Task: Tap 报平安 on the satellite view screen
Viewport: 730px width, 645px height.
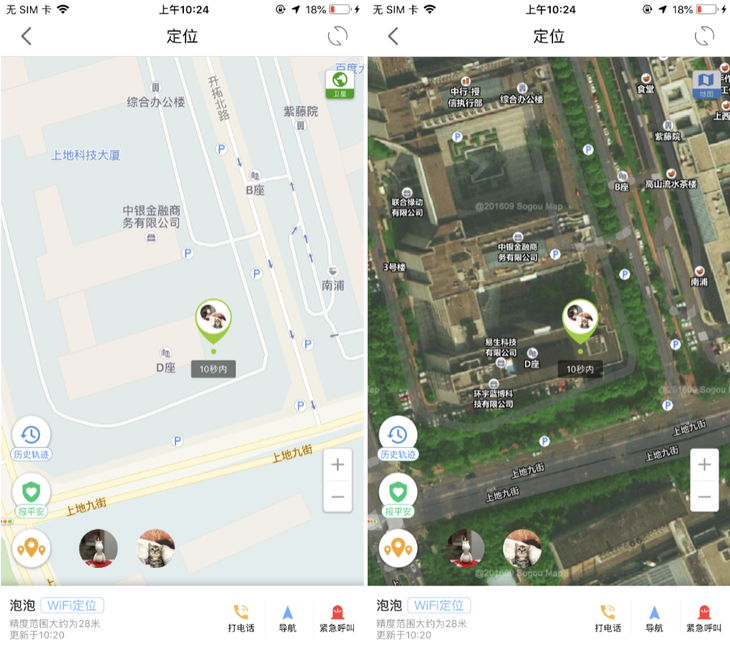Action: (x=398, y=495)
